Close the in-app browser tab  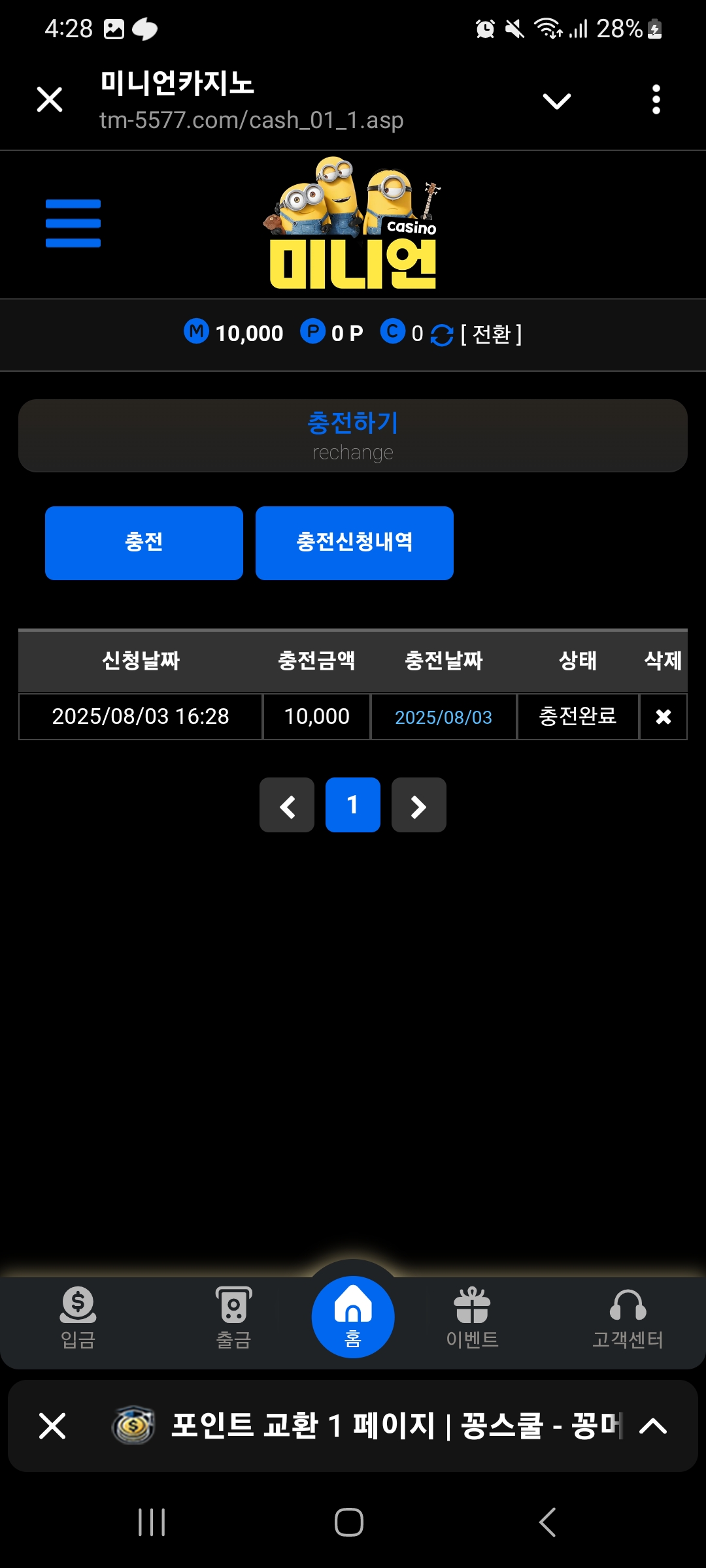click(x=50, y=100)
